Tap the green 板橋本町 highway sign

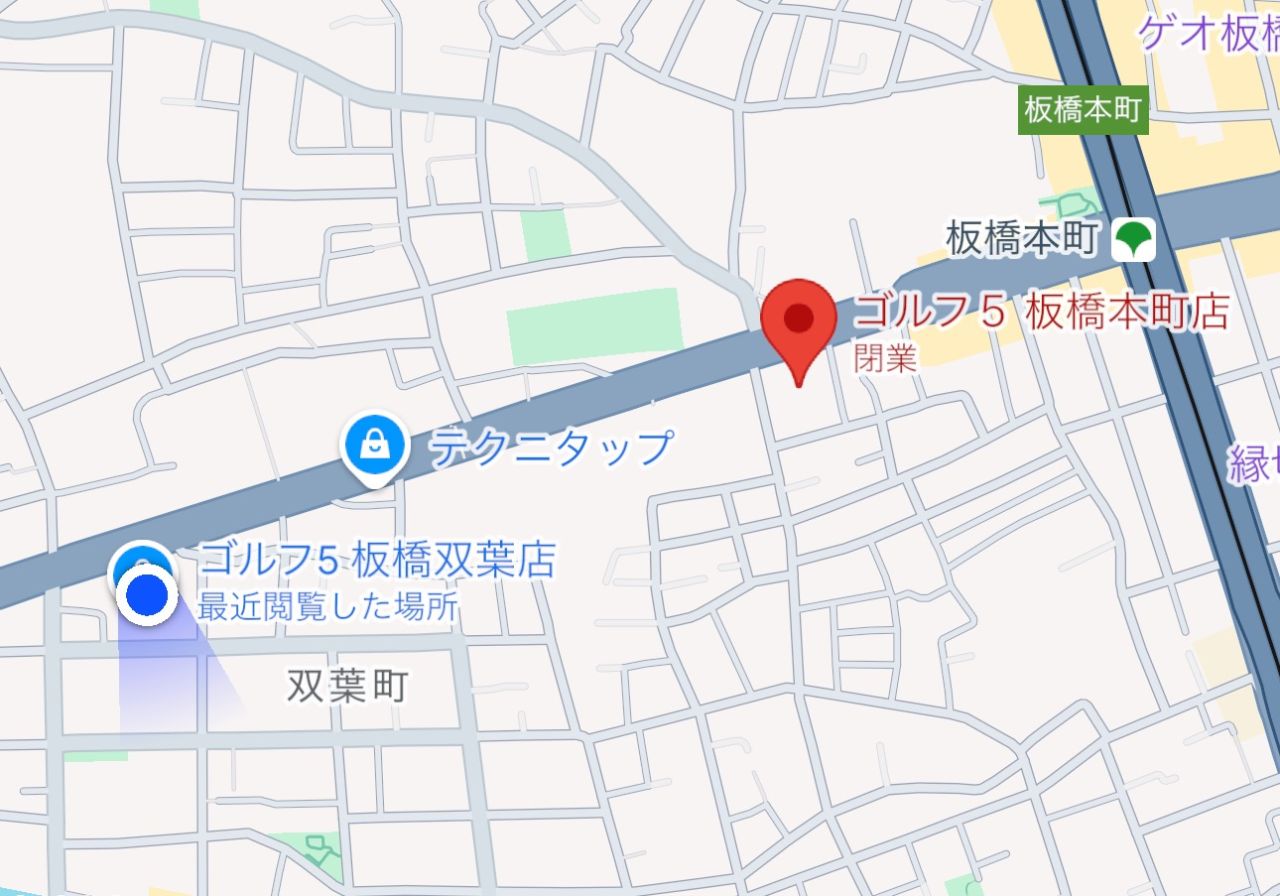tap(1083, 111)
